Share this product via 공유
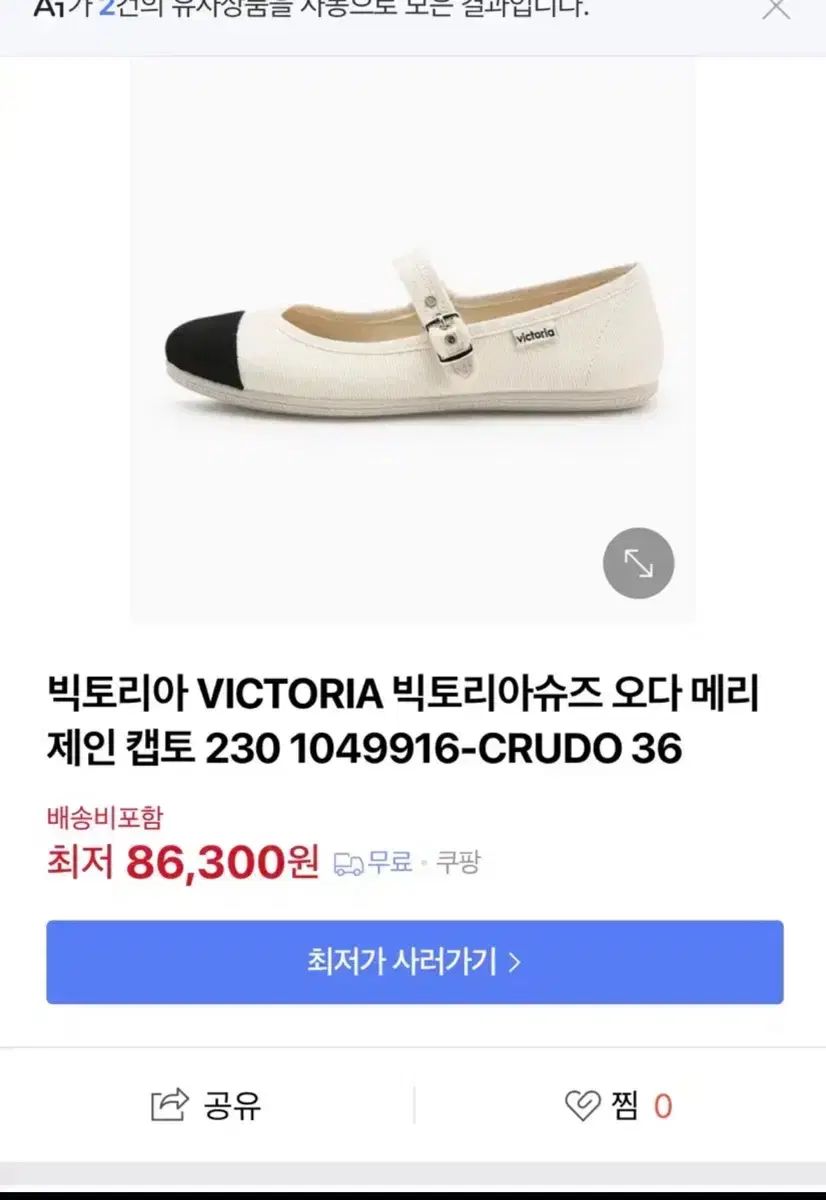The height and width of the screenshot is (1200, 826). click(x=206, y=1106)
